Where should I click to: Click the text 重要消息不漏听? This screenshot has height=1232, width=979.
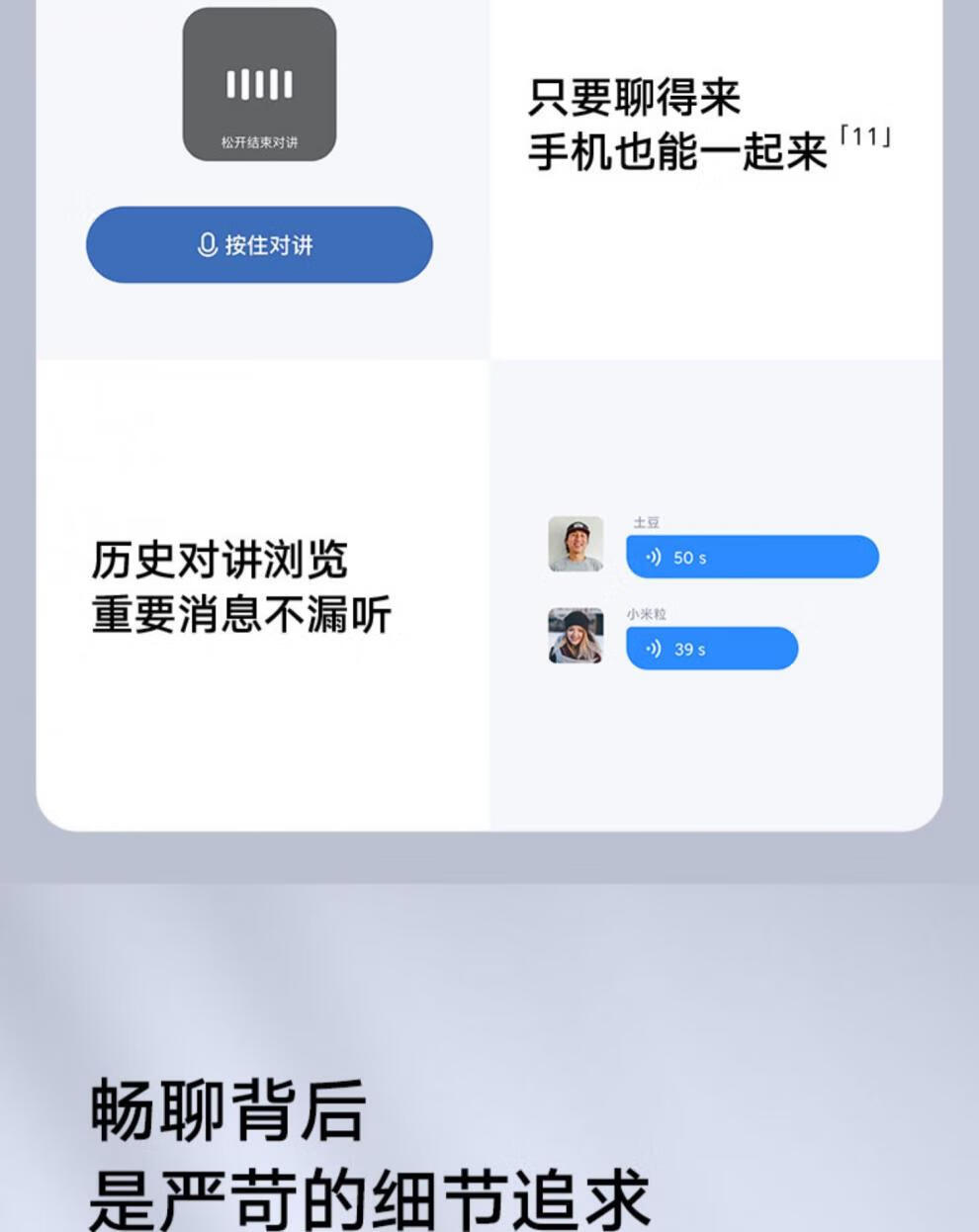click(x=242, y=611)
